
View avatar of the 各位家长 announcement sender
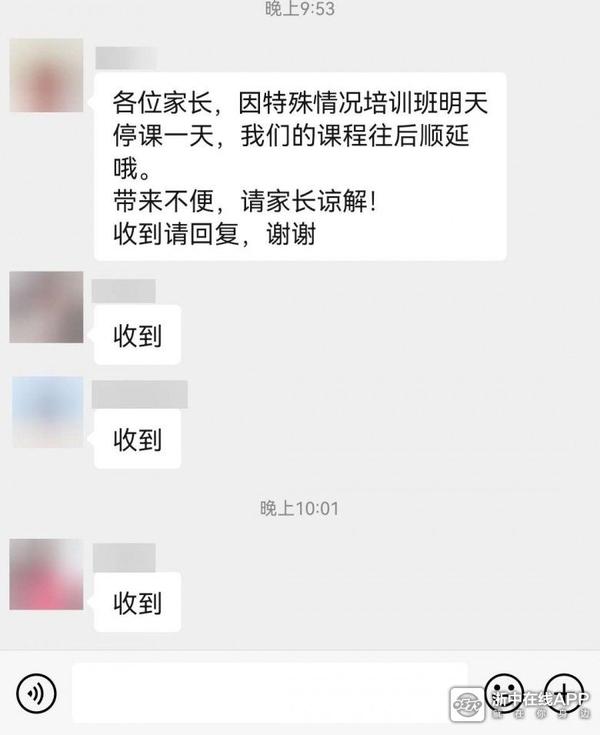click(x=46, y=75)
